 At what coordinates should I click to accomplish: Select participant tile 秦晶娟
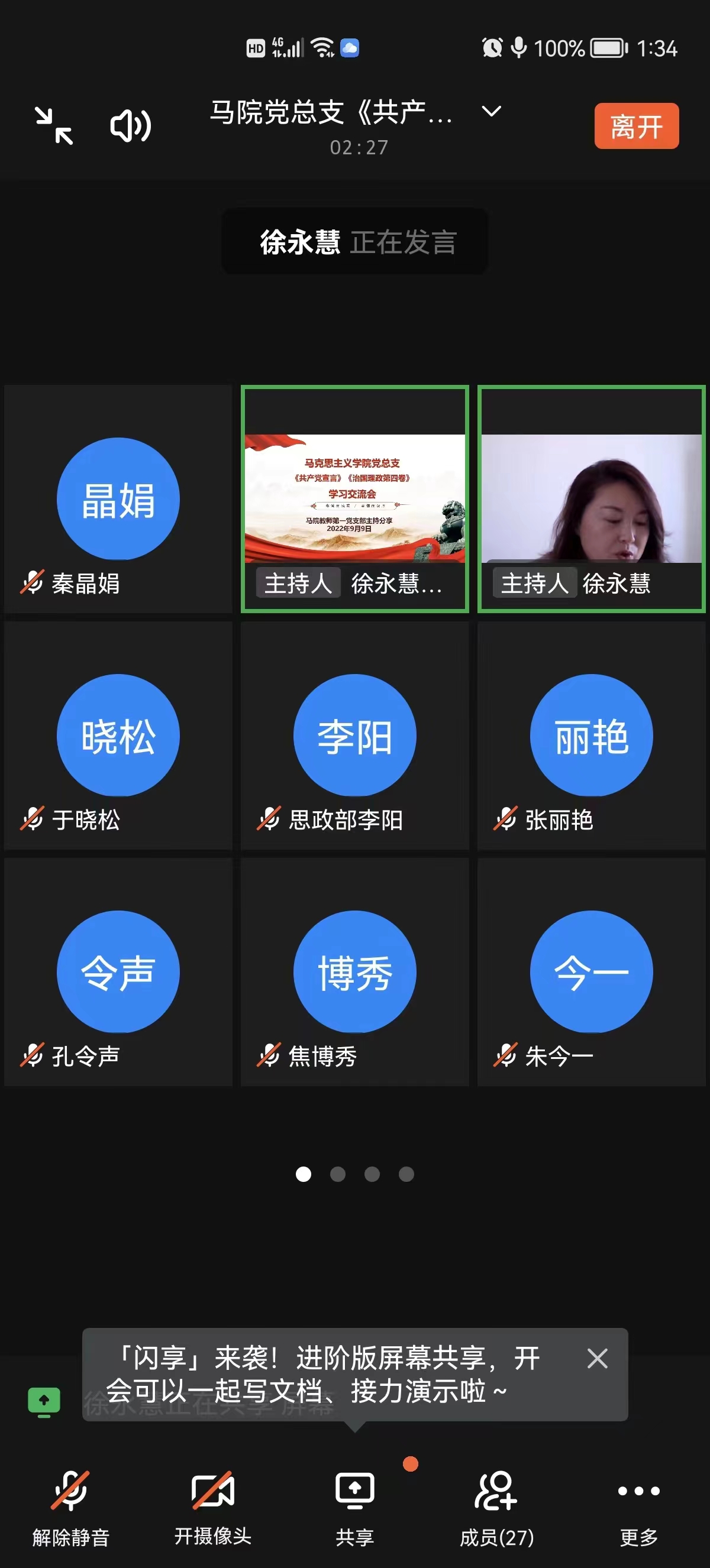click(x=118, y=498)
